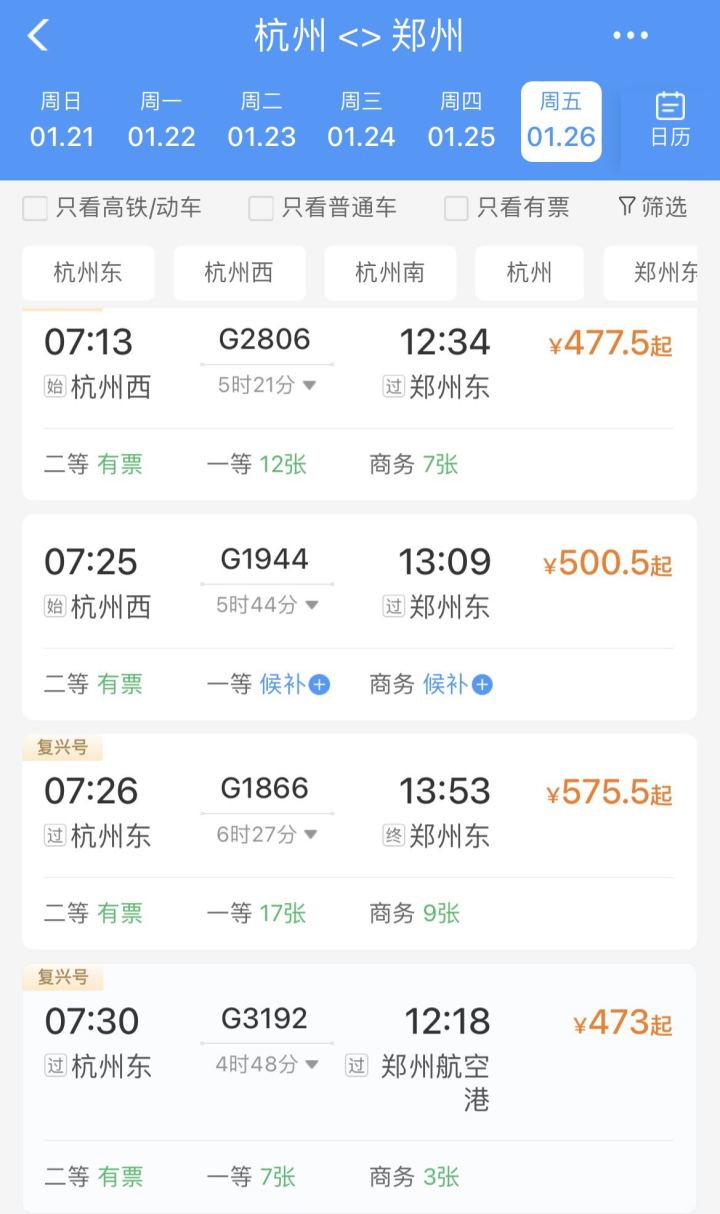
Task: Choose Thursday 01.25 date
Action: pyautogui.click(x=461, y=120)
